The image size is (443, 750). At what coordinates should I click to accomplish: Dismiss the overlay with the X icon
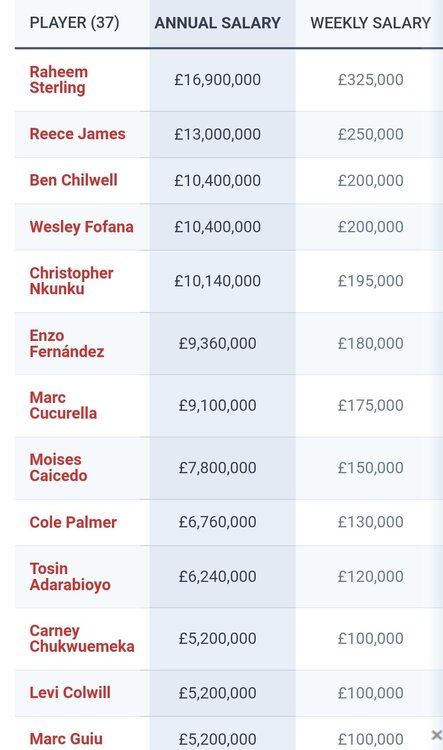[x=436, y=735]
